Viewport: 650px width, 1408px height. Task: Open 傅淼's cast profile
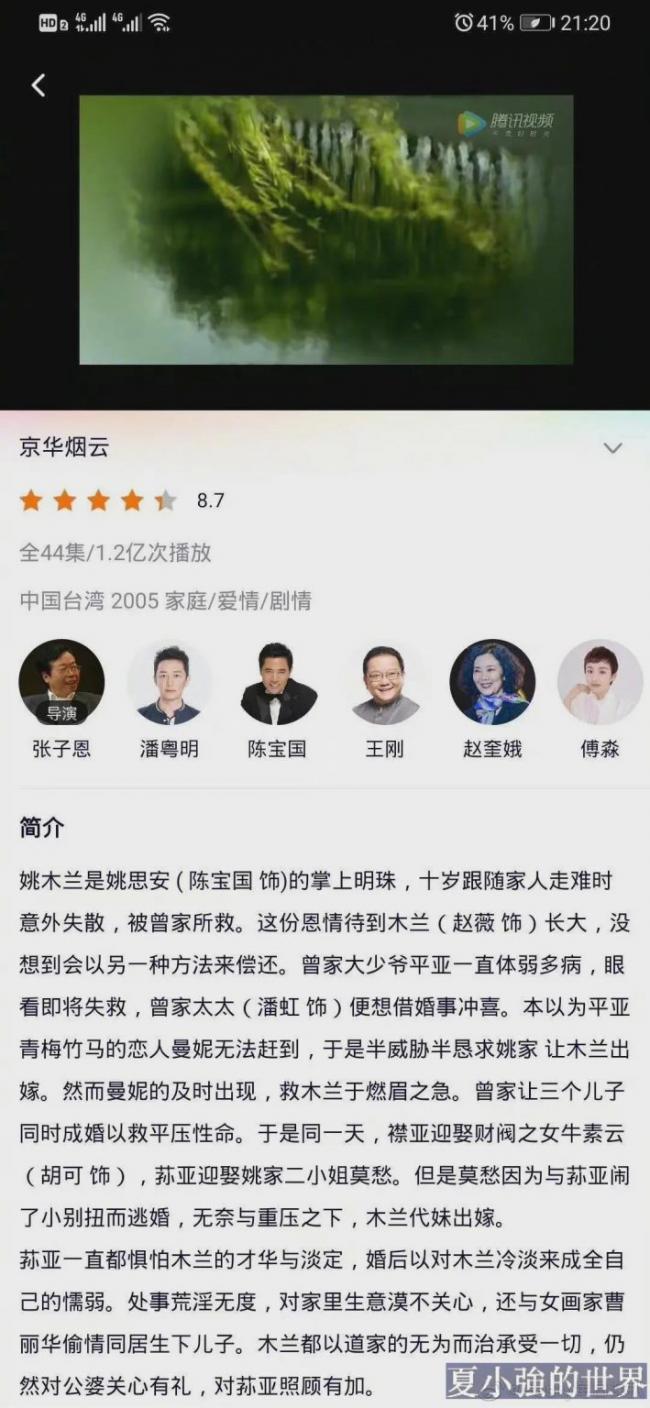pos(600,683)
